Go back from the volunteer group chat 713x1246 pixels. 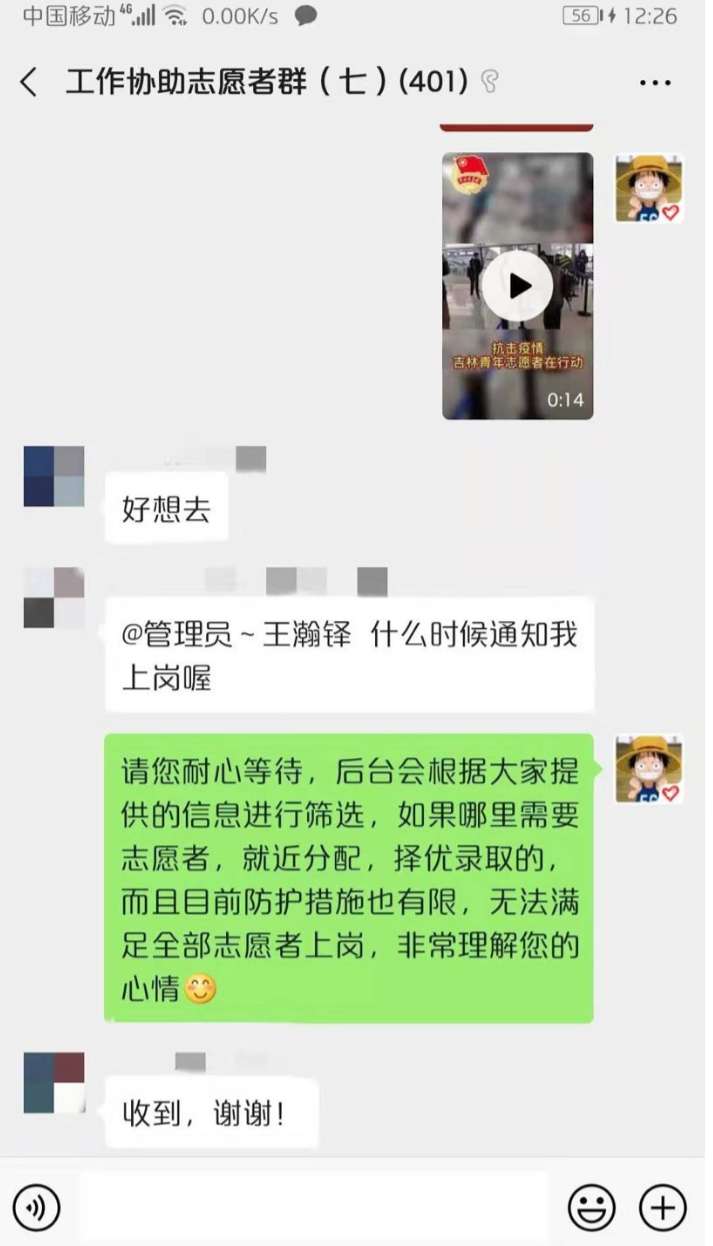(x=29, y=82)
